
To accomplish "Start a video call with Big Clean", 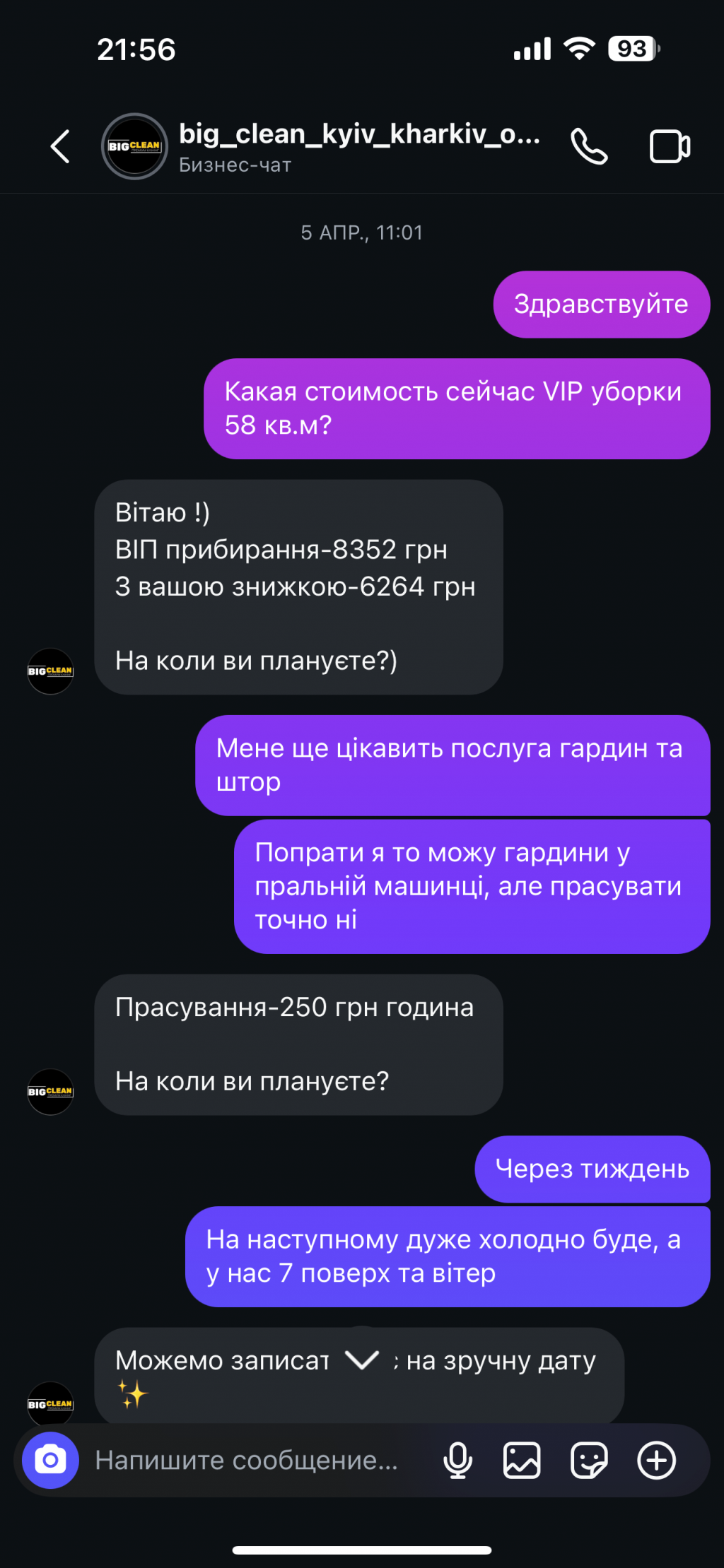I will point(669,146).
